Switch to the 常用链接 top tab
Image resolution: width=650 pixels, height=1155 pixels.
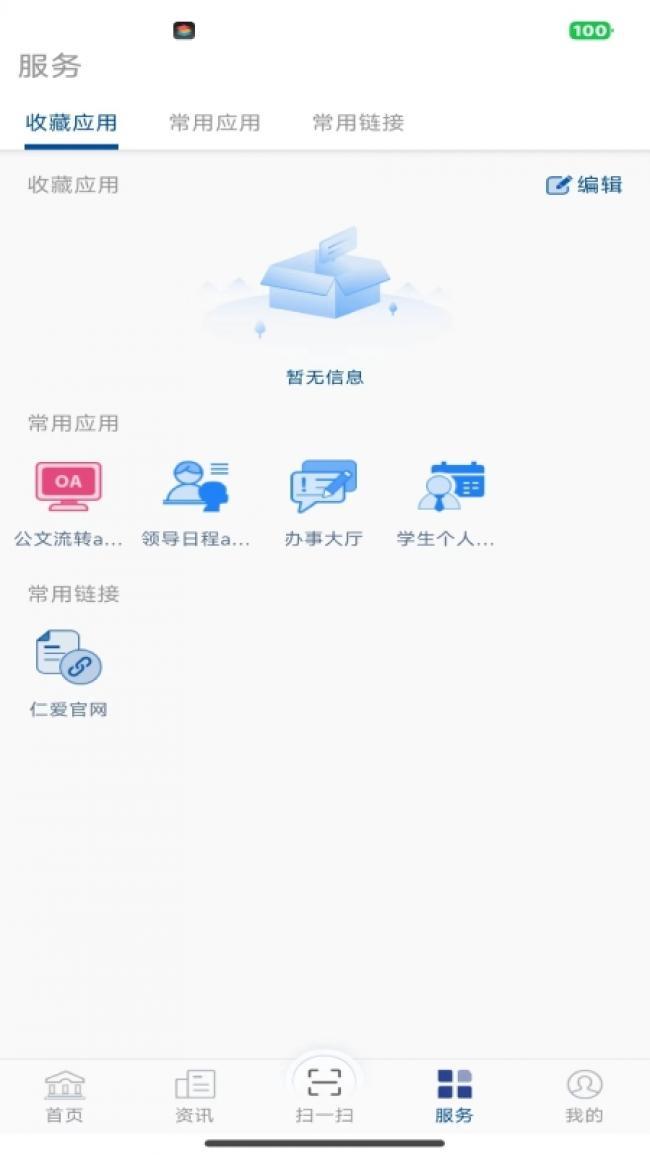point(358,122)
